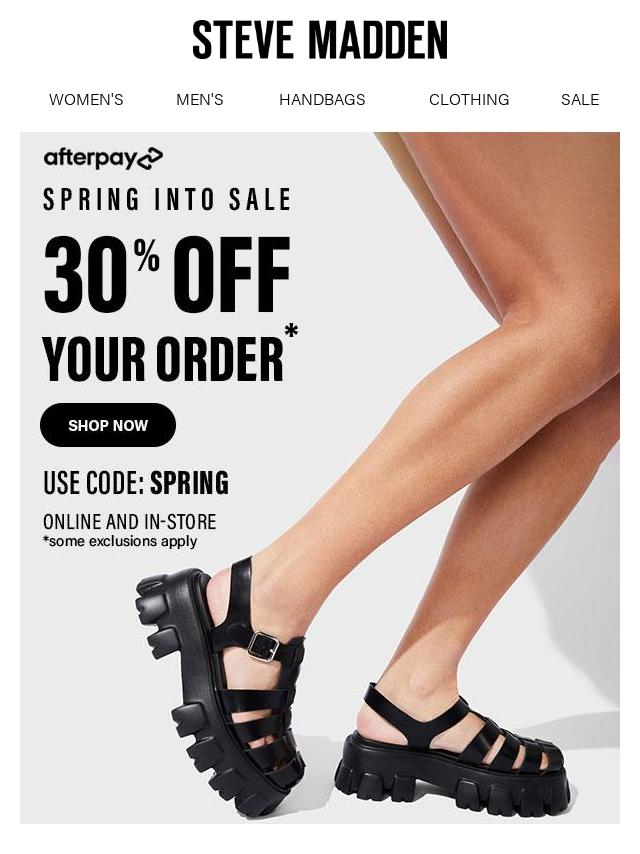Screen dimensions: 640x854
Task: Browse the Clothing category
Action: point(469,100)
